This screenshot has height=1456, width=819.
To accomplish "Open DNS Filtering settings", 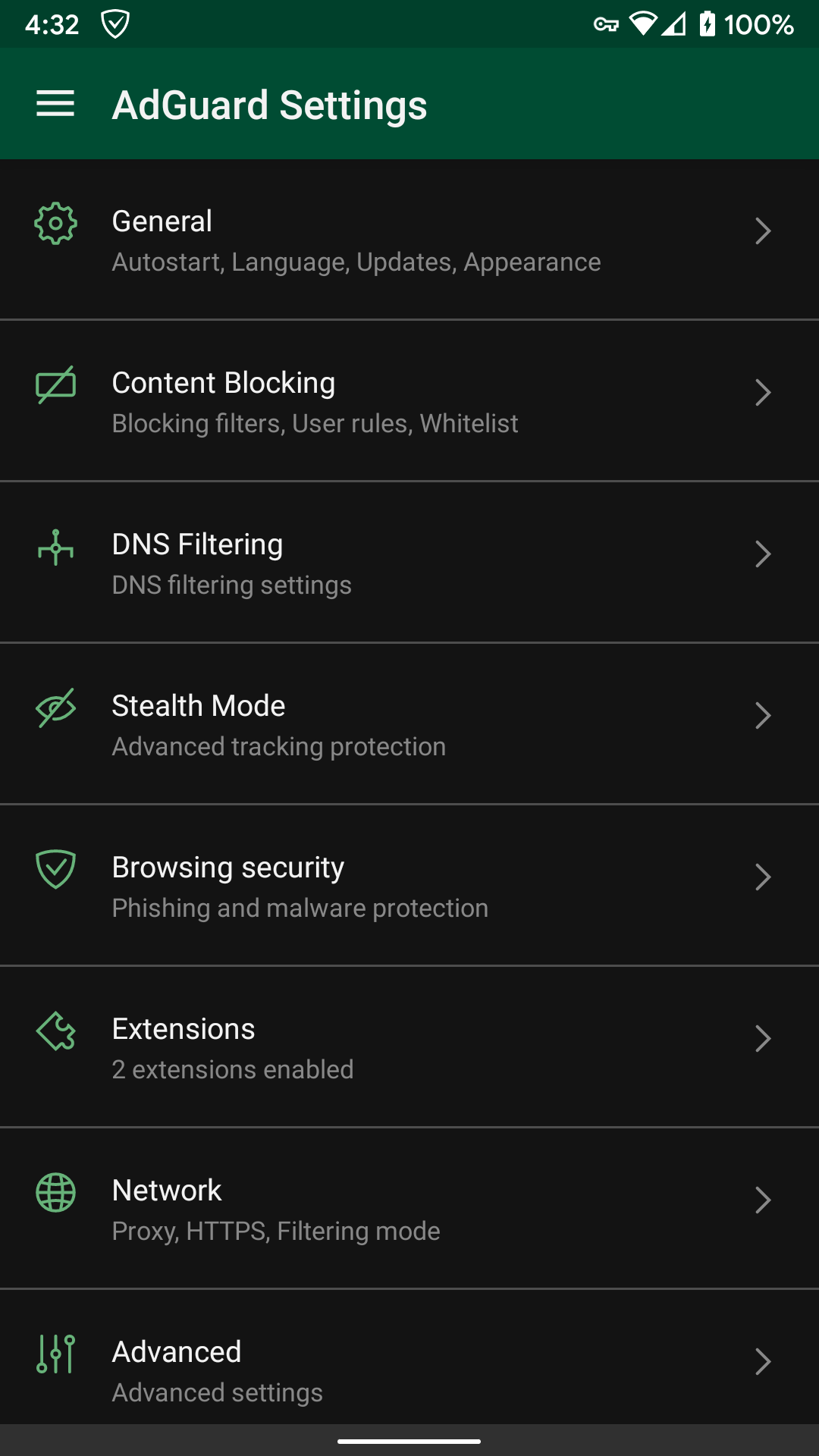I will pyautogui.click(x=409, y=563).
